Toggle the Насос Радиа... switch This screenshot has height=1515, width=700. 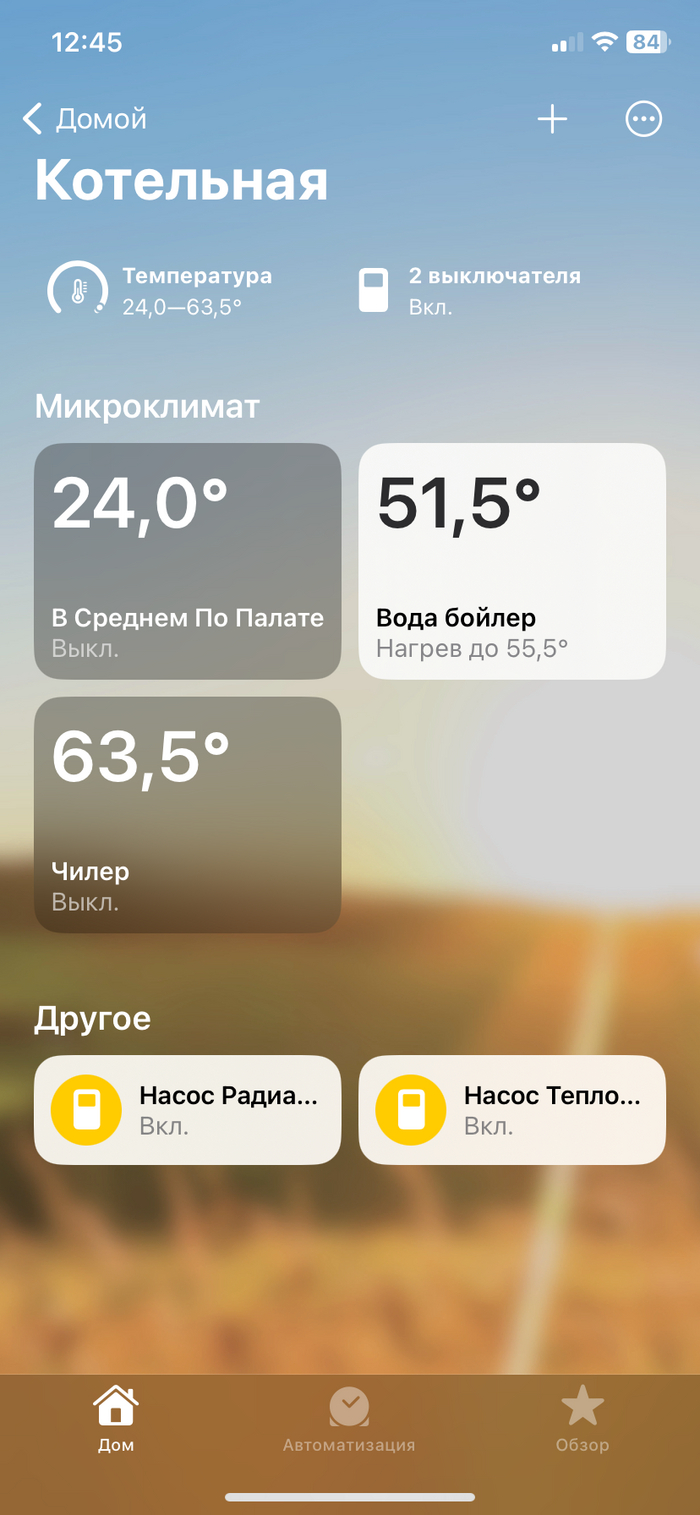tap(85, 1110)
